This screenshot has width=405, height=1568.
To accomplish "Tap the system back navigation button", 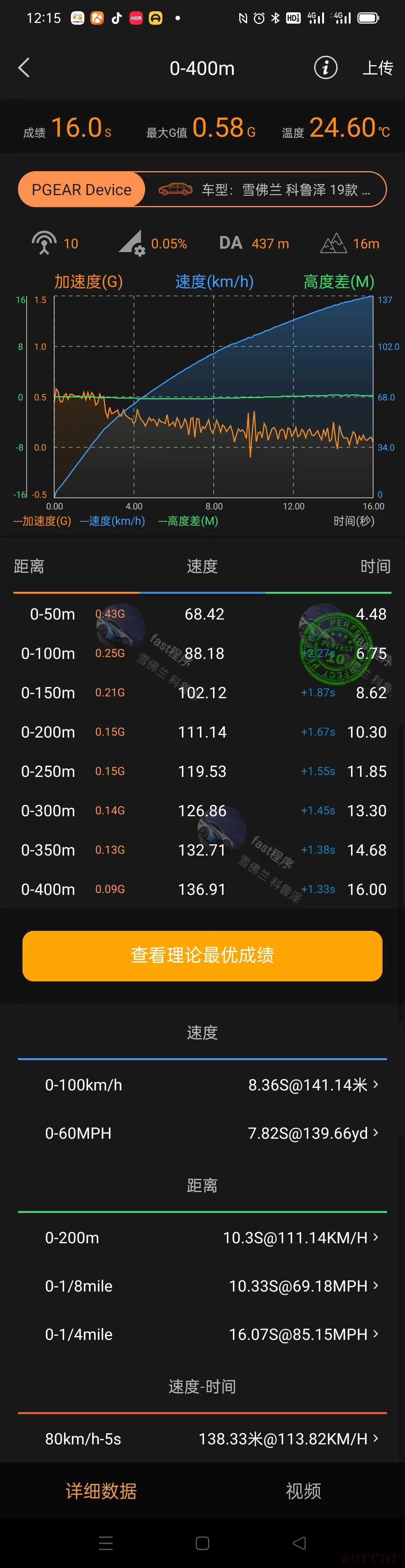I will [x=299, y=1543].
